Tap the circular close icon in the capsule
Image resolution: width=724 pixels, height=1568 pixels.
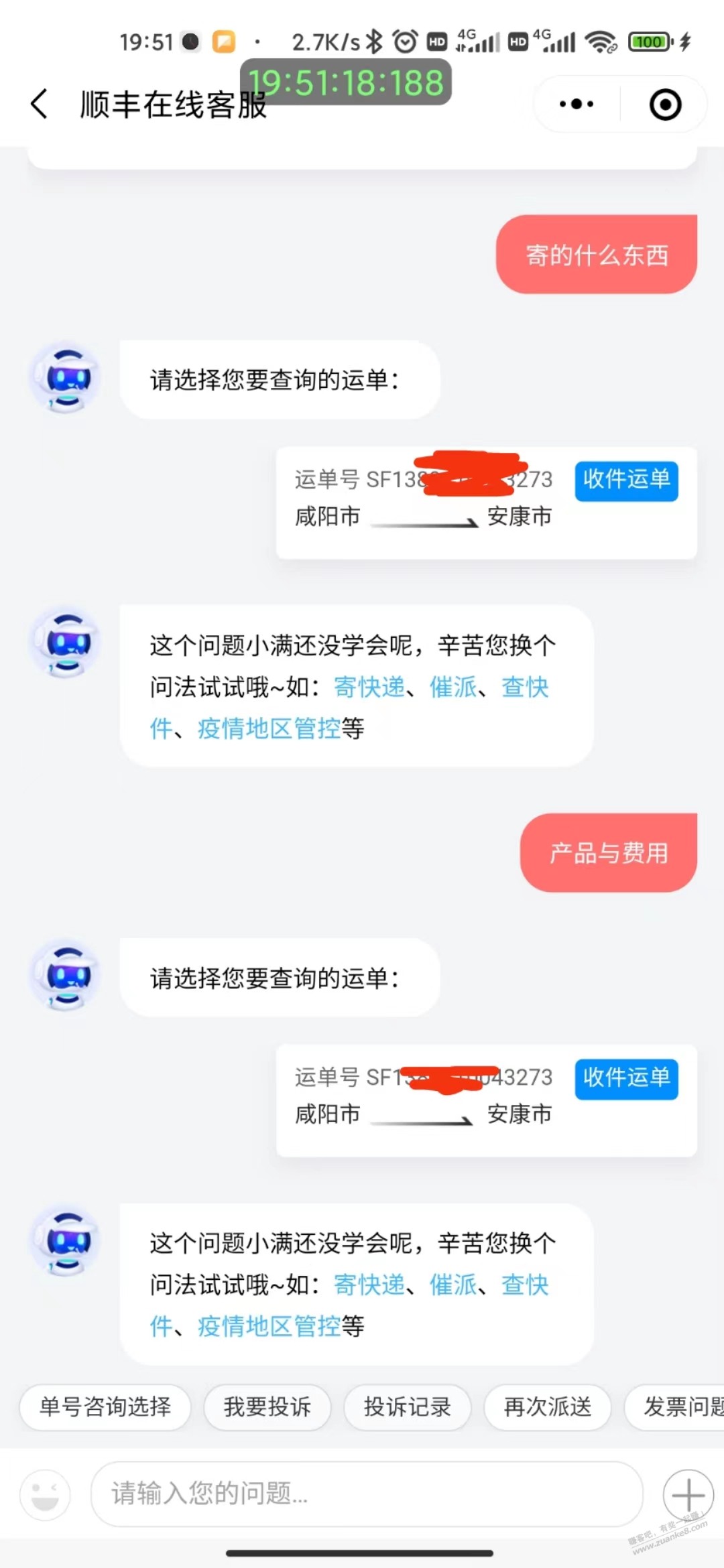tap(664, 105)
